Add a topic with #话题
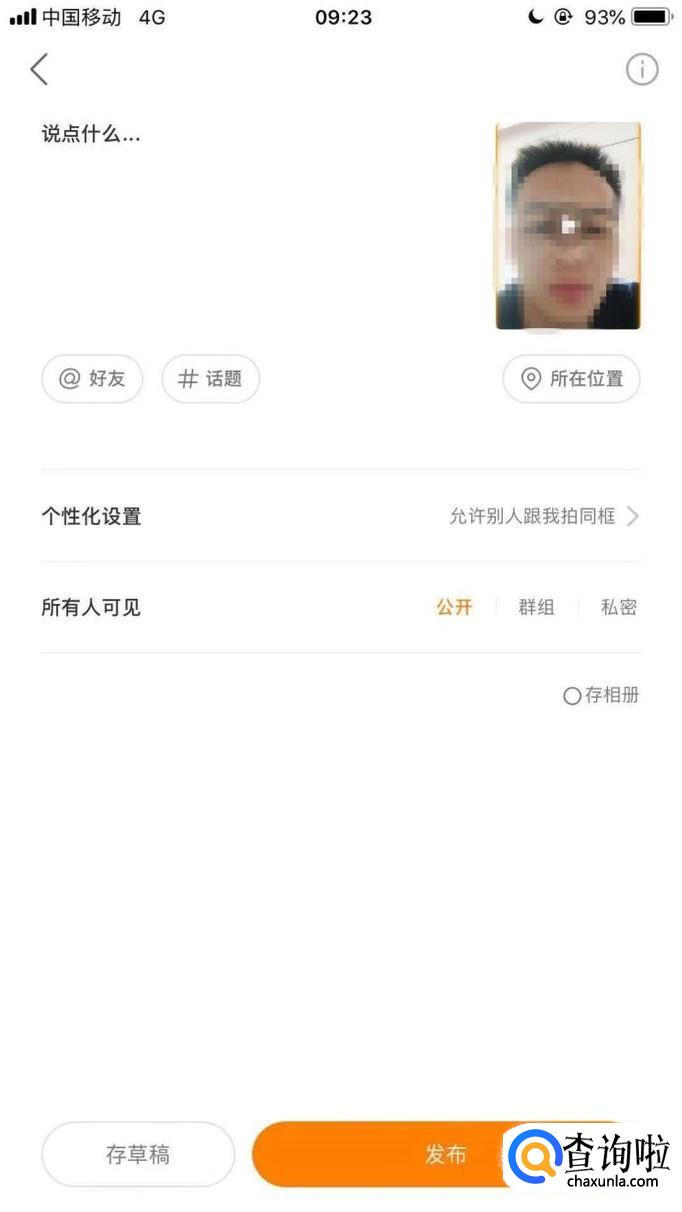This screenshot has width=682, height=1212. point(211,379)
